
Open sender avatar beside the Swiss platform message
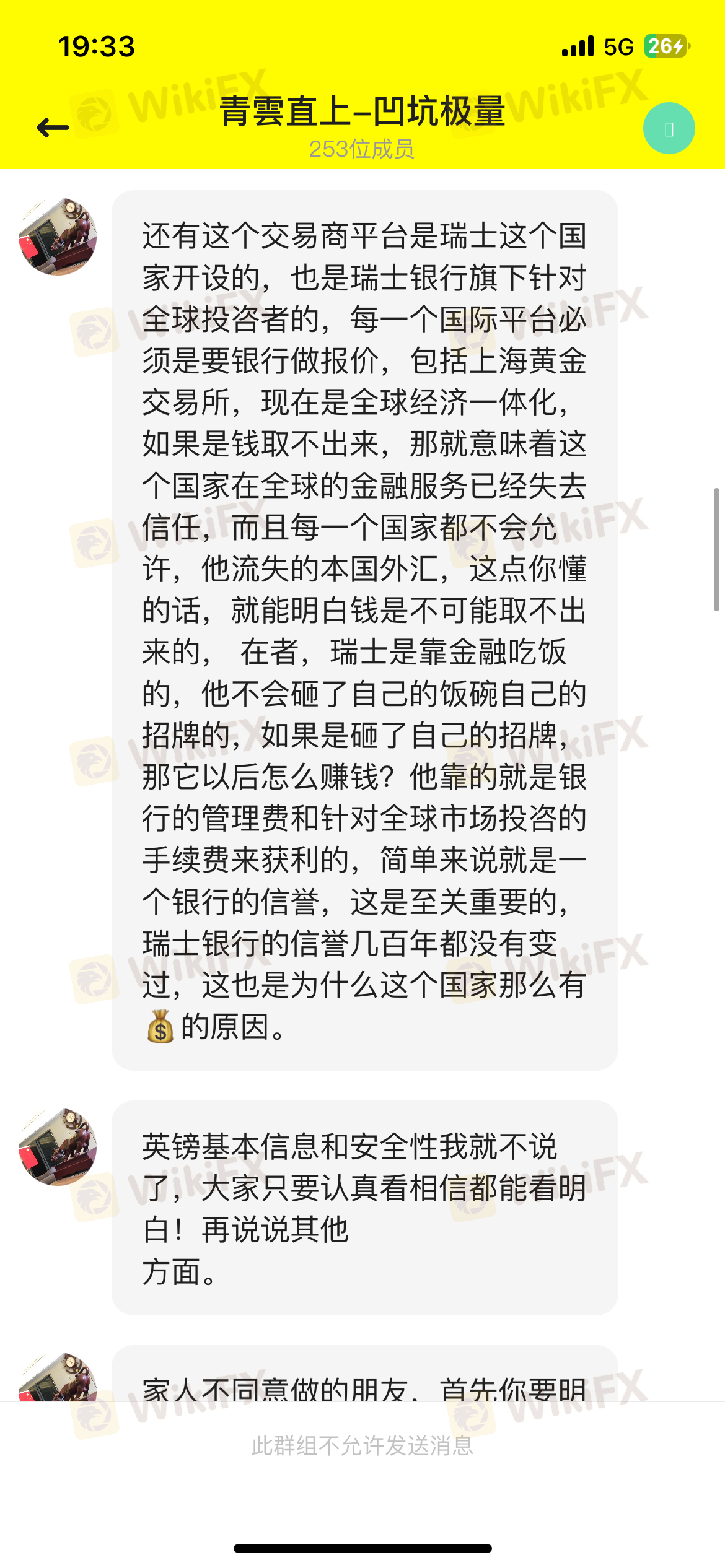pyautogui.click(x=58, y=237)
